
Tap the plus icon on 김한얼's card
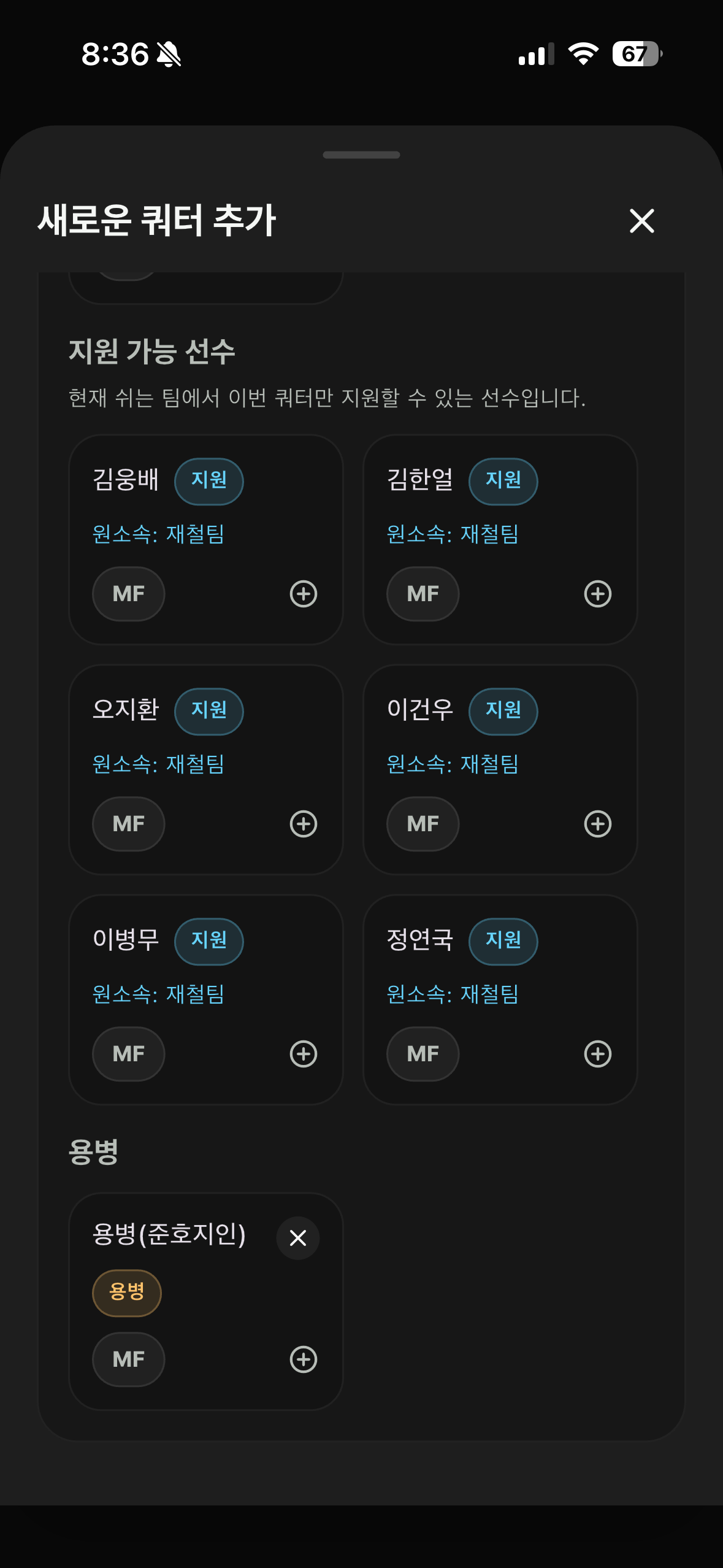(598, 594)
